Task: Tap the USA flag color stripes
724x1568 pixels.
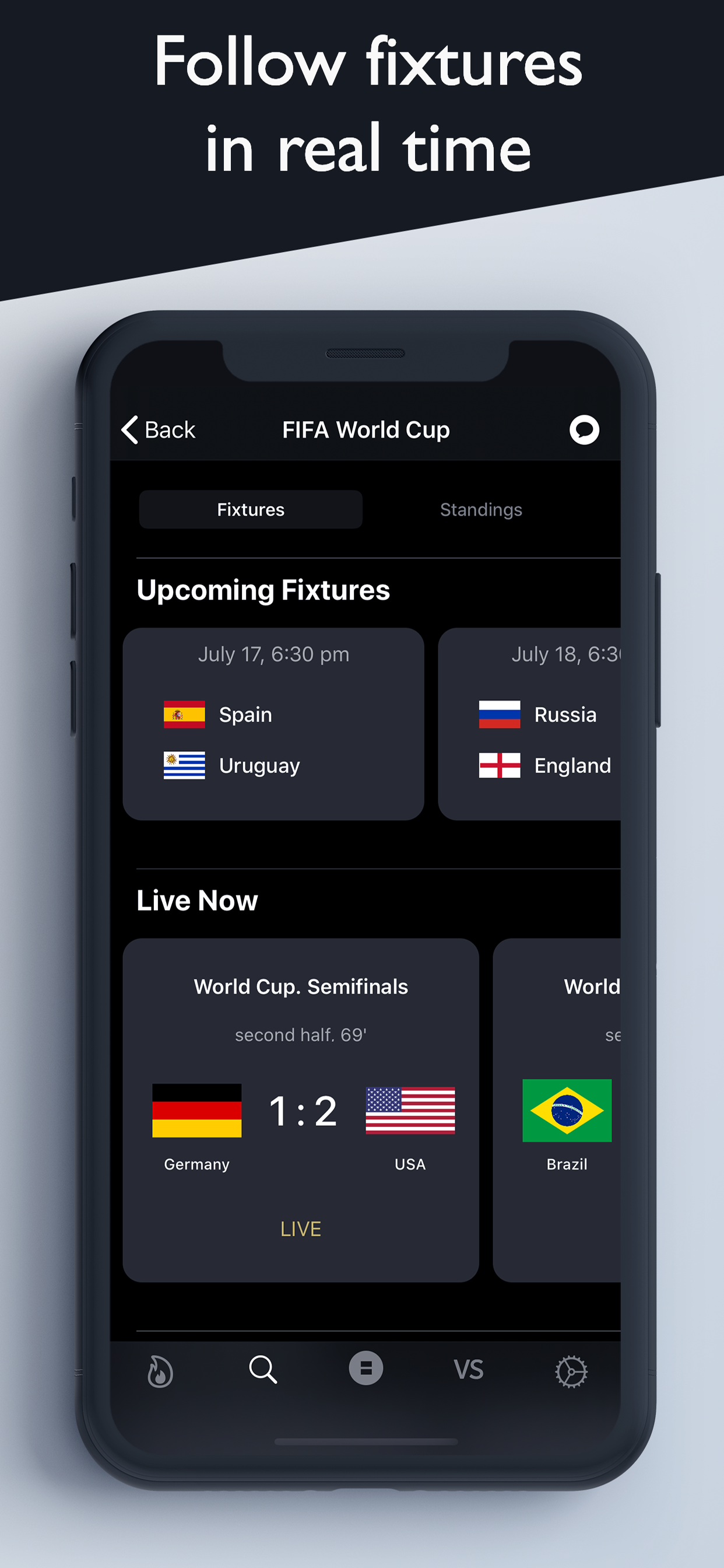Action: [x=410, y=1109]
